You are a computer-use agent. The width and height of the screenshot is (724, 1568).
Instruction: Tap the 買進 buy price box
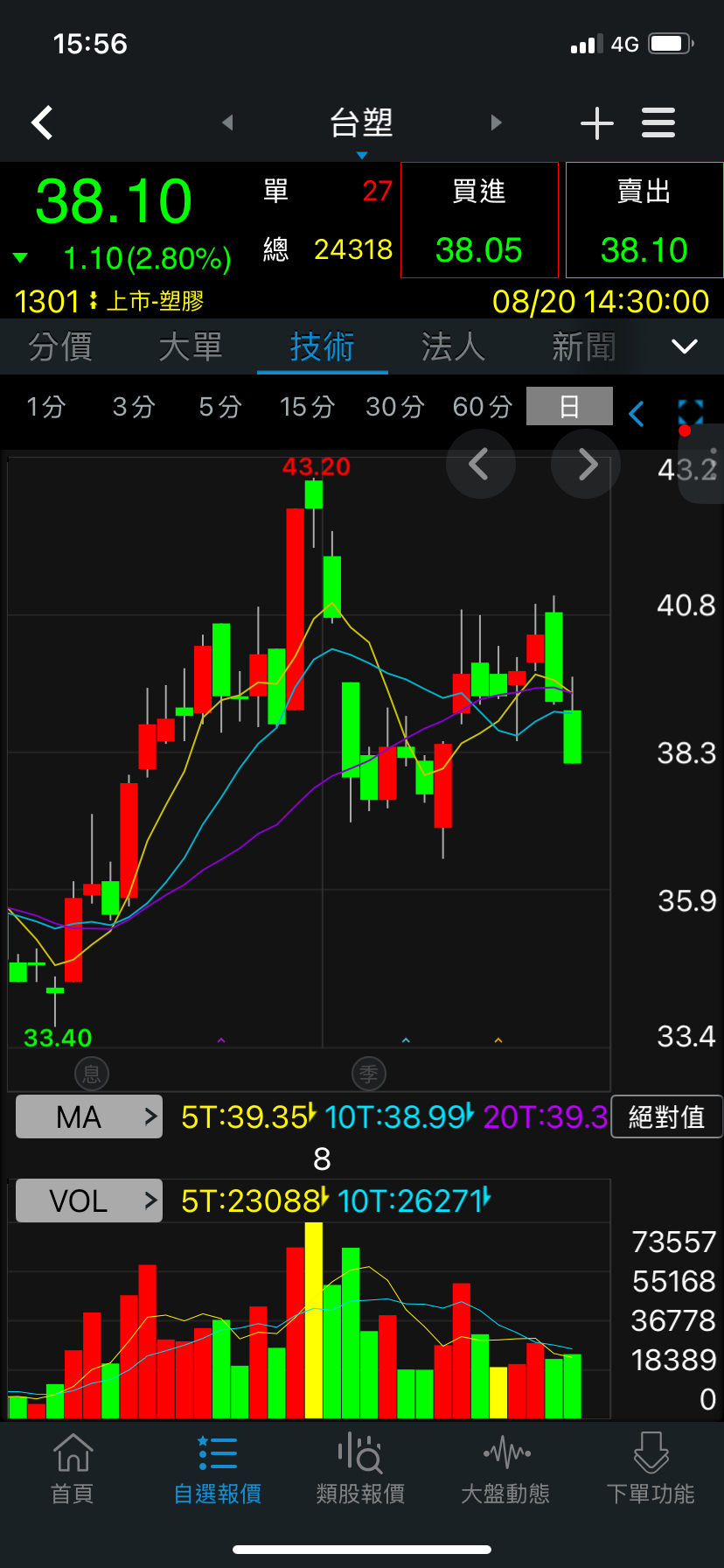479,220
